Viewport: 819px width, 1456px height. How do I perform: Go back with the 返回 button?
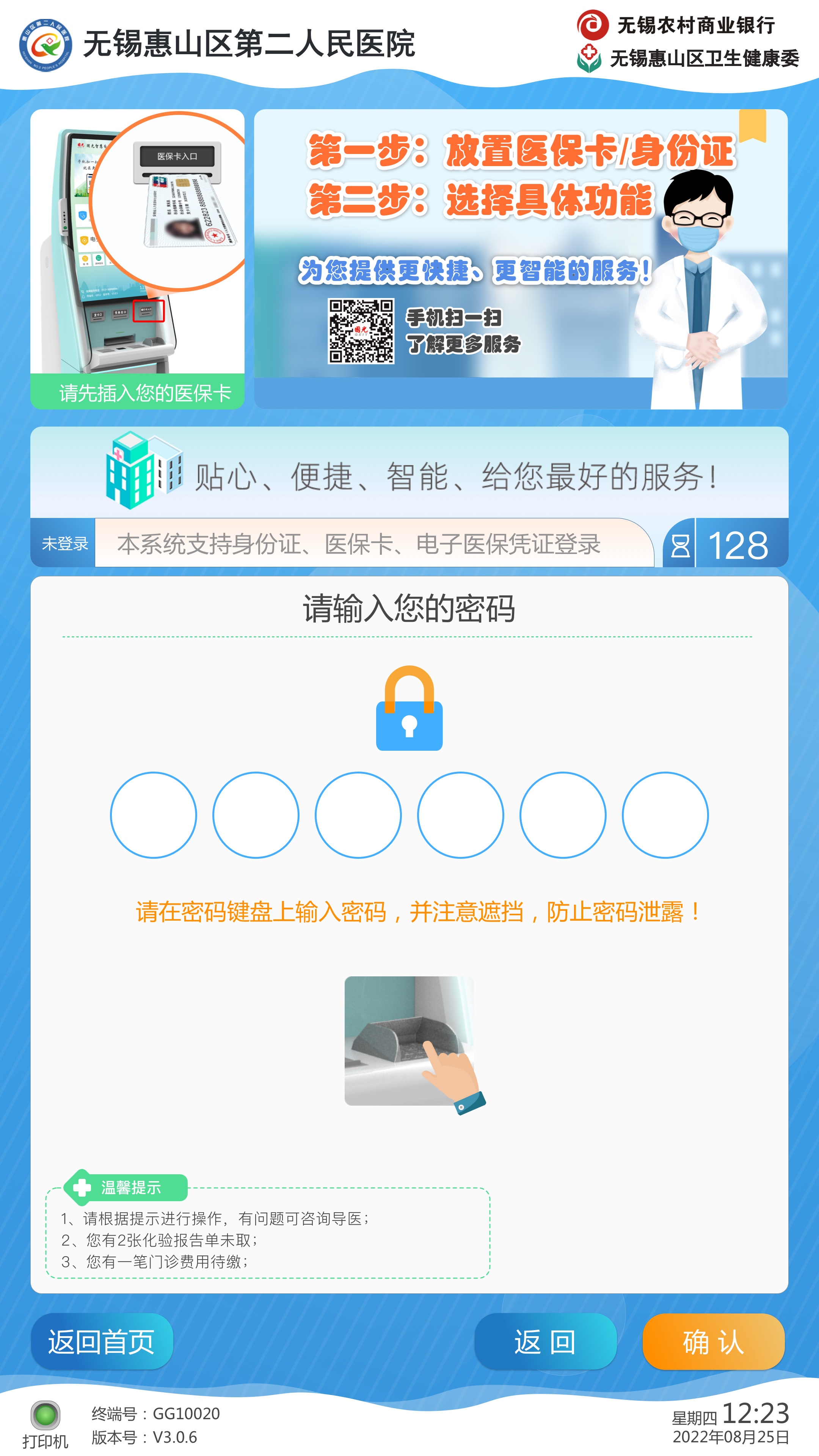(545, 1341)
